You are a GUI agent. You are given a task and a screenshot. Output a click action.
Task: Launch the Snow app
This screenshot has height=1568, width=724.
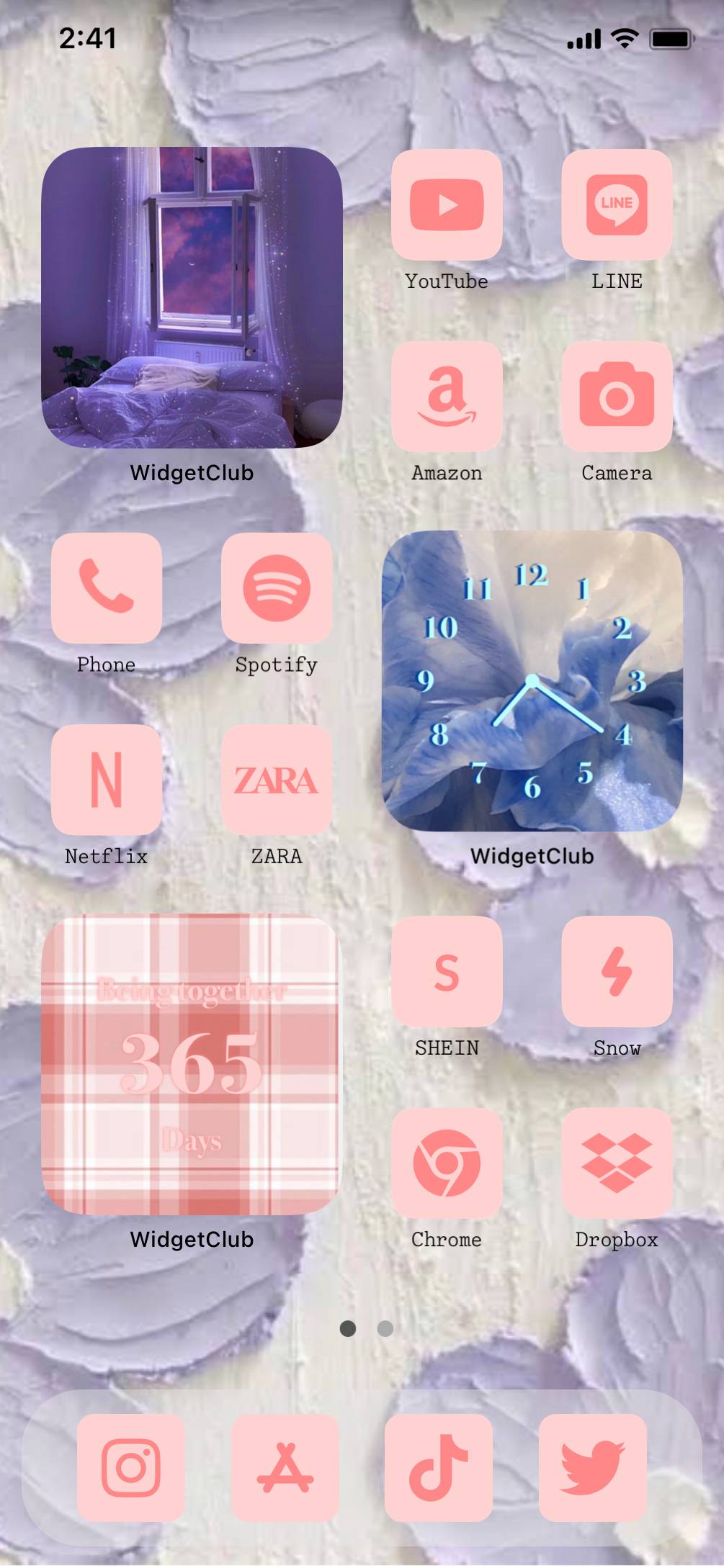point(617,971)
